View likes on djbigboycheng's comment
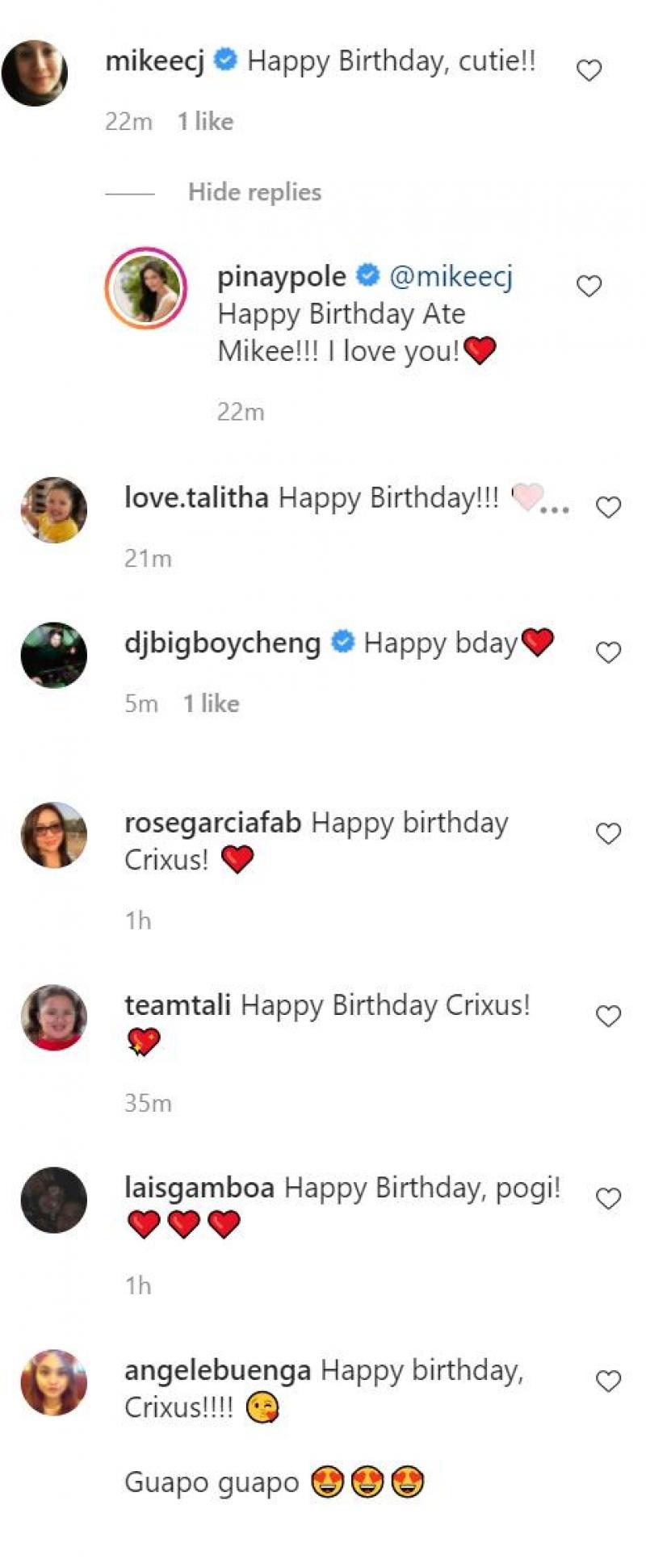The image size is (646, 1568). (x=211, y=703)
